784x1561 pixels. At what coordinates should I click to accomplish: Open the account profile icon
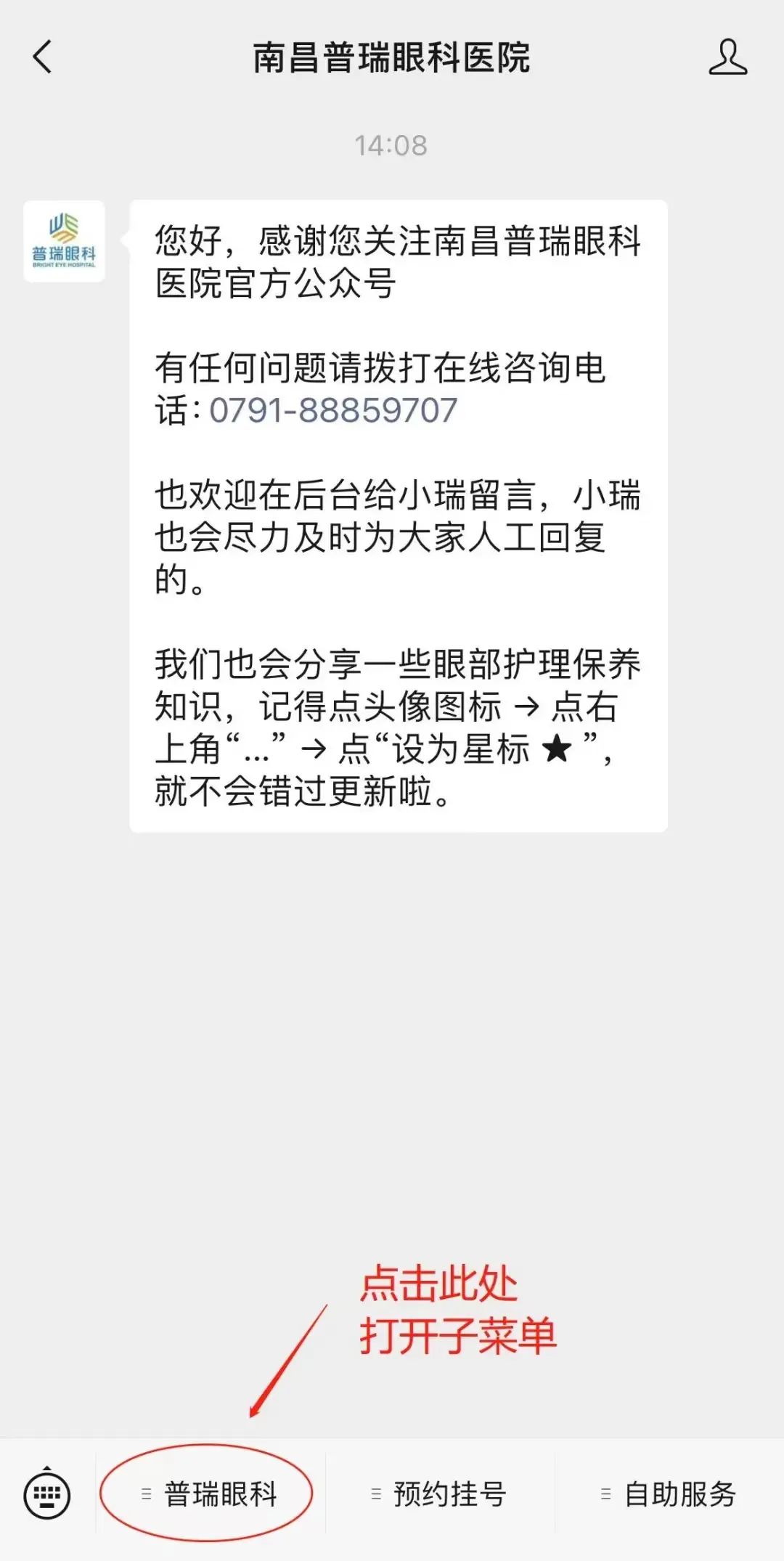pos(727,57)
